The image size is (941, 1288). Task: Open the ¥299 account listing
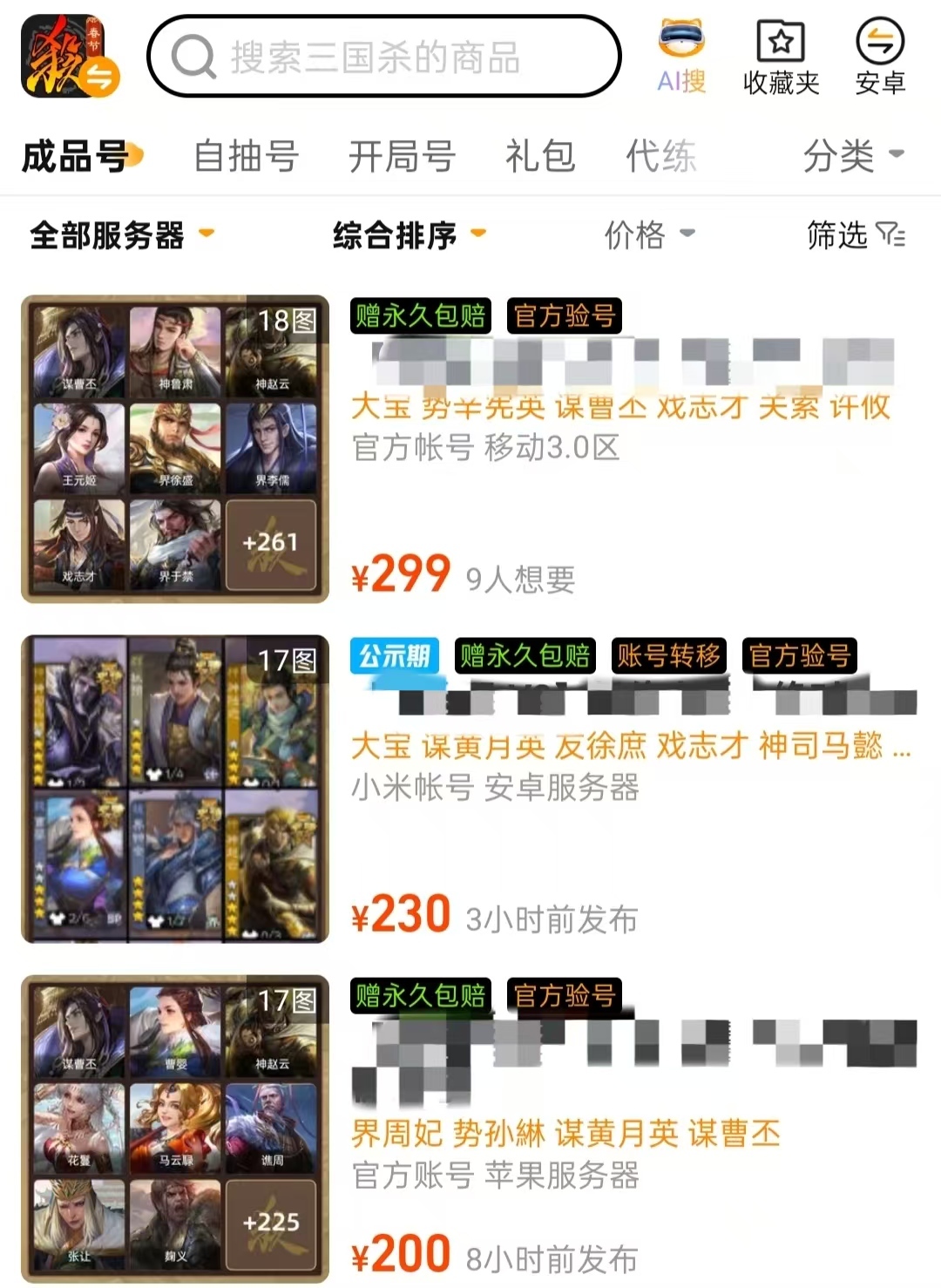(x=470, y=450)
